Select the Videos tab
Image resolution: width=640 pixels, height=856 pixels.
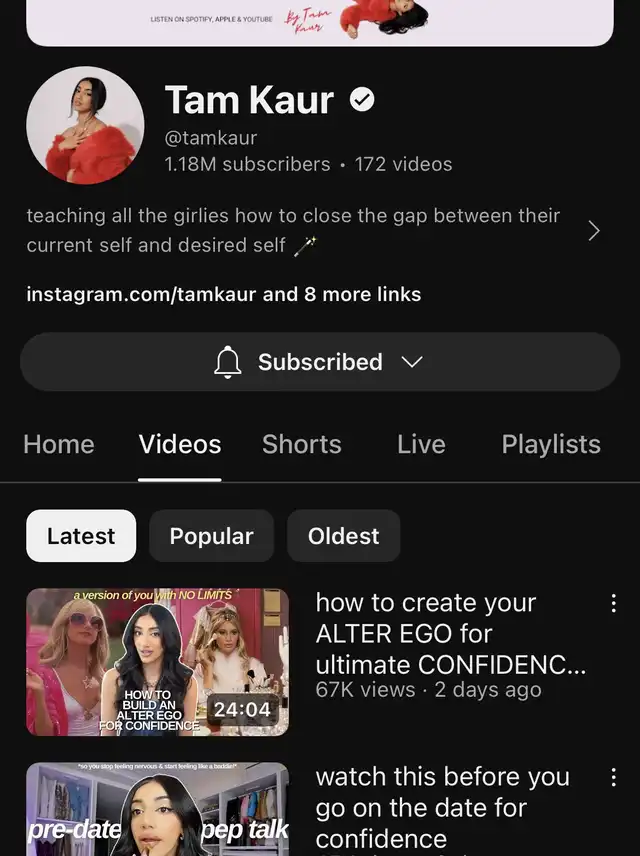coord(180,445)
